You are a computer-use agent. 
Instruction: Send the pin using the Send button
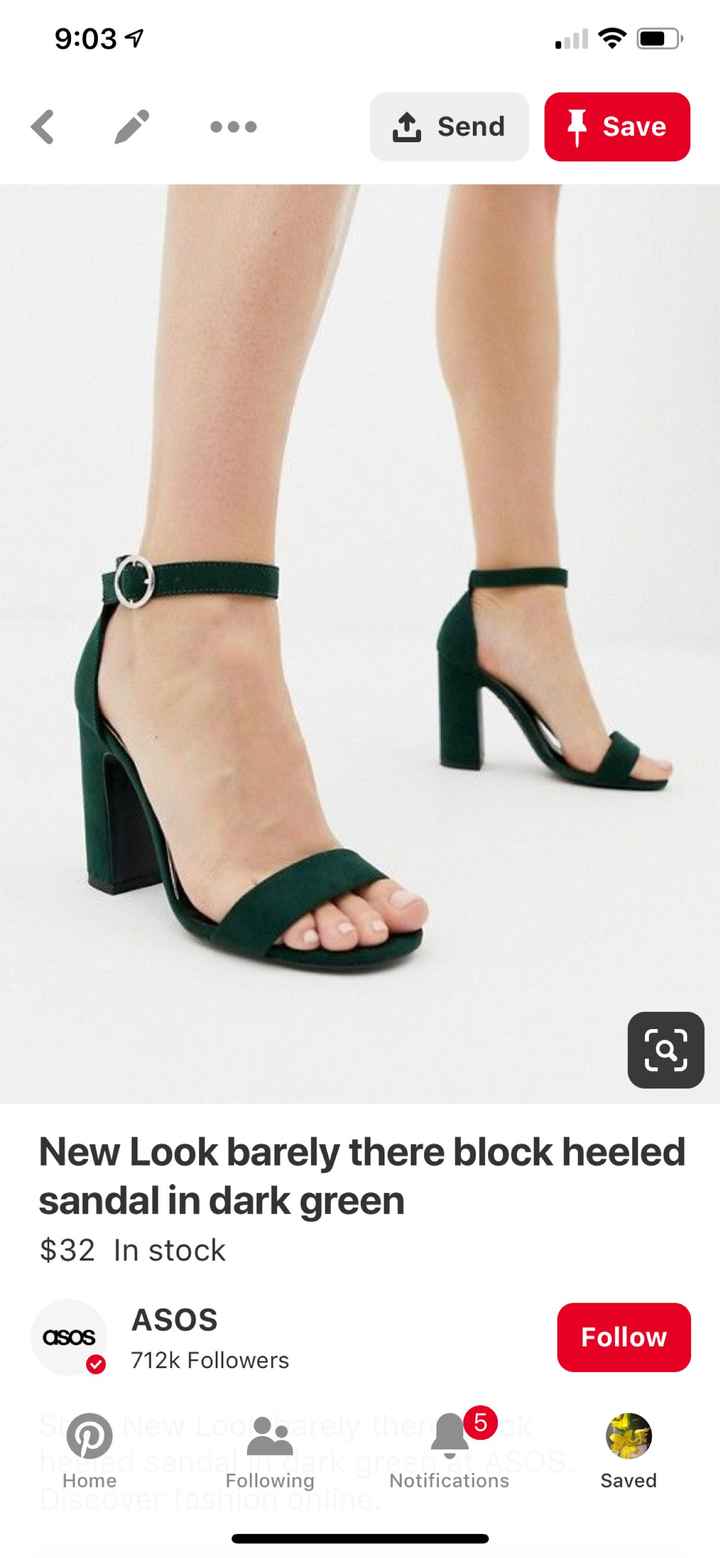pyautogui.click(x=449, y=126)
